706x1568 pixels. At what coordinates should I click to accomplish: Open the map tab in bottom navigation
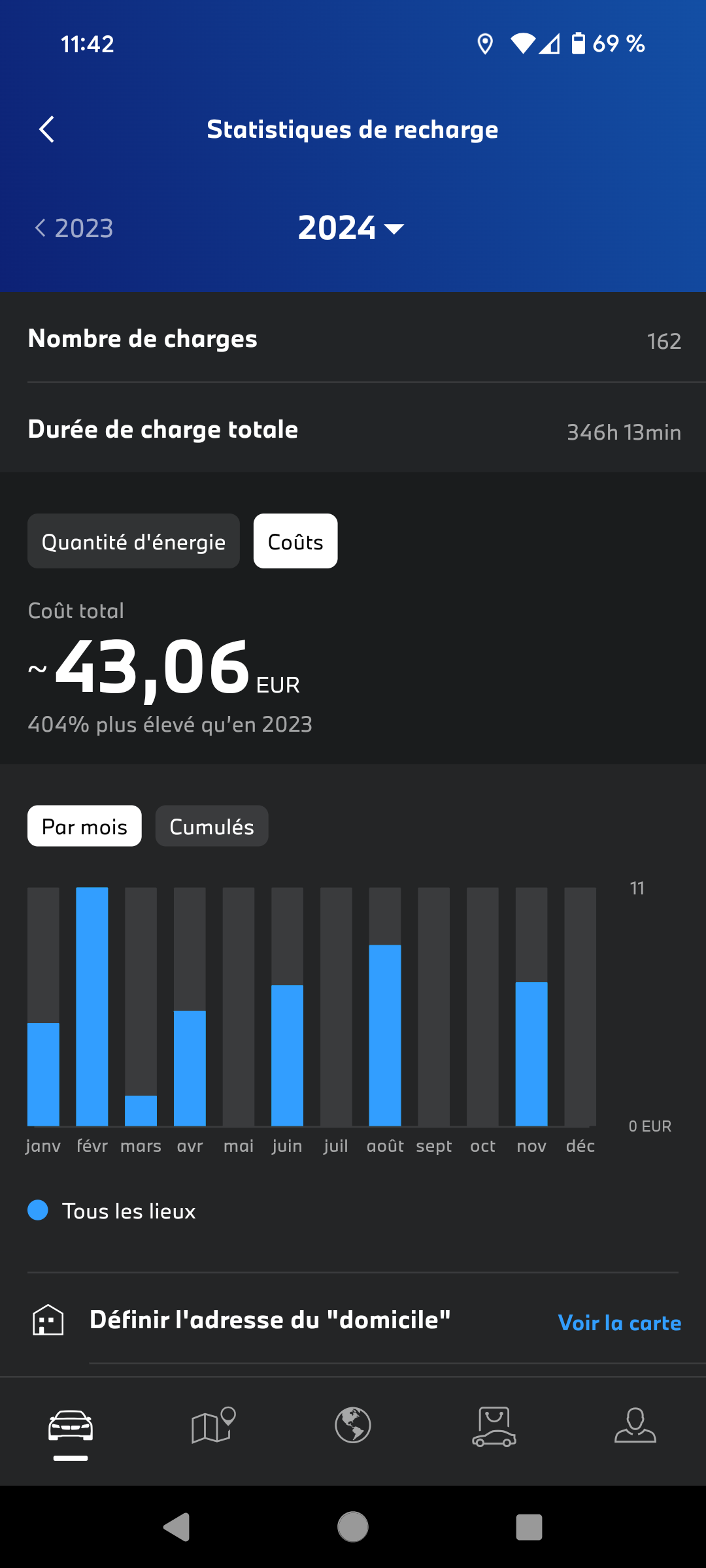(x=213, y=1426)
